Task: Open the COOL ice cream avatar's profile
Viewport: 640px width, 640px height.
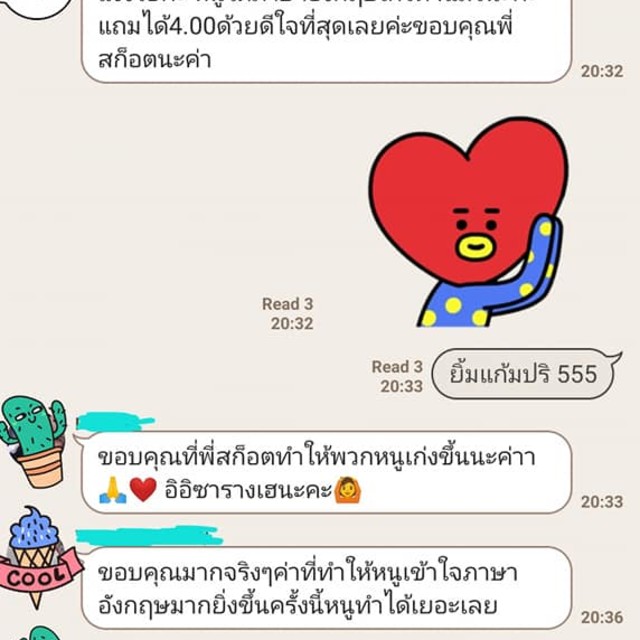Action: pyautogui.click(x=38, y=556)
